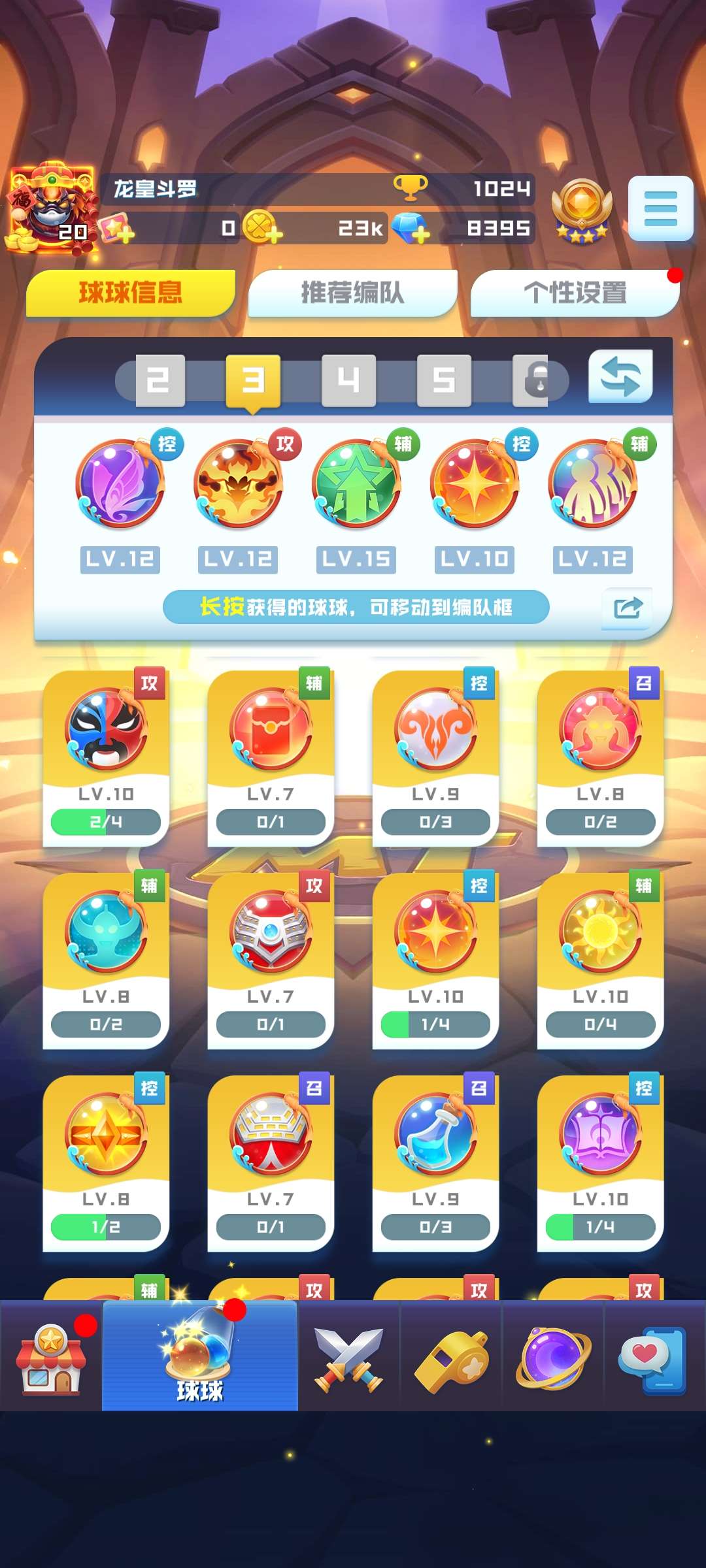Open the heart chat social tab
706x1568 pixels.
coord(654,1358)
